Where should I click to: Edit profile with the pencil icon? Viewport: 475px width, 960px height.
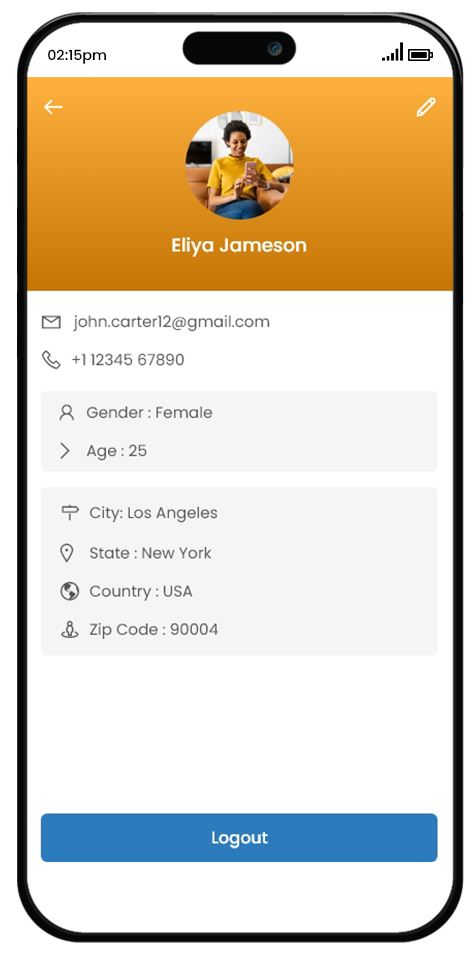426,107
